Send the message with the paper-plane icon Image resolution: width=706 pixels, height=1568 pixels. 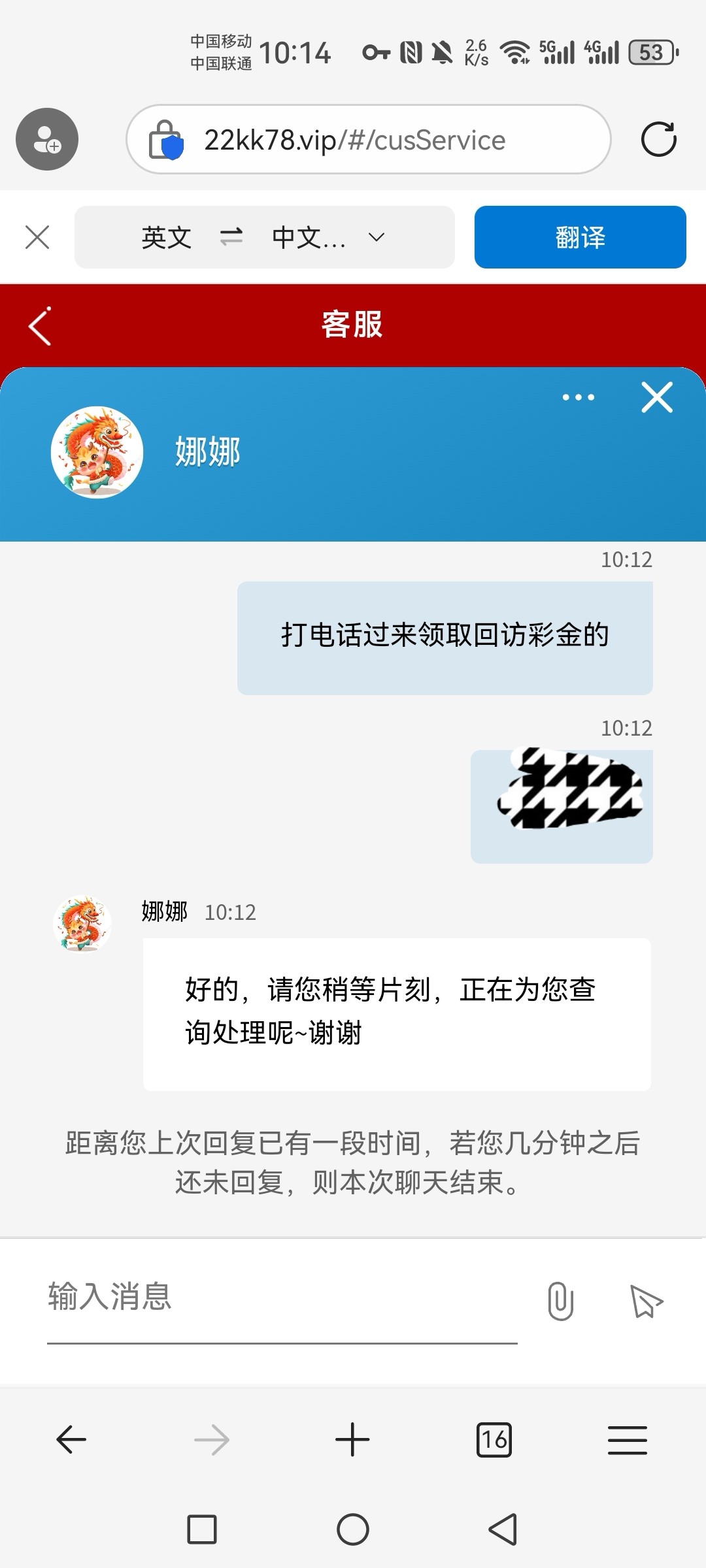click(646, 1300)
